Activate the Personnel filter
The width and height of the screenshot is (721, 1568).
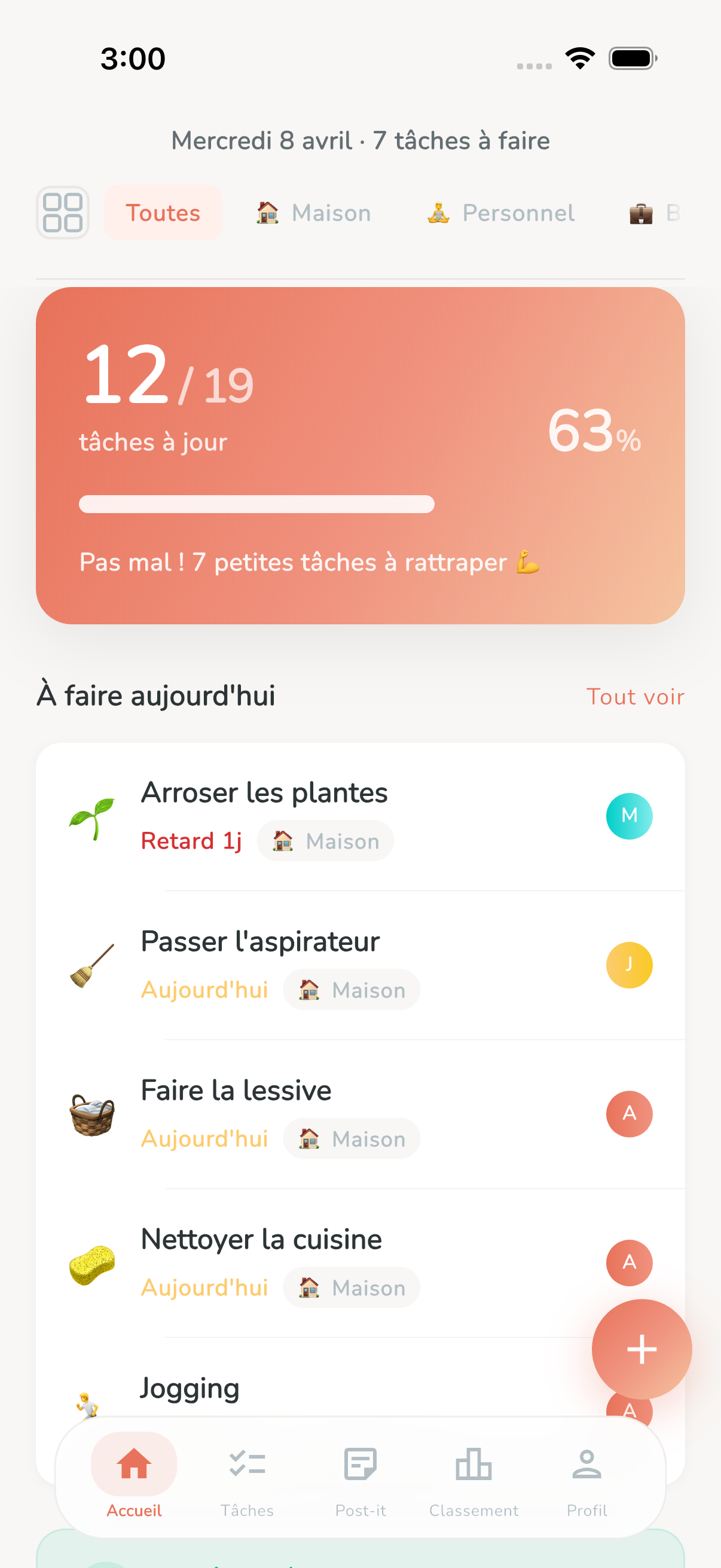[x=500, y=212]
